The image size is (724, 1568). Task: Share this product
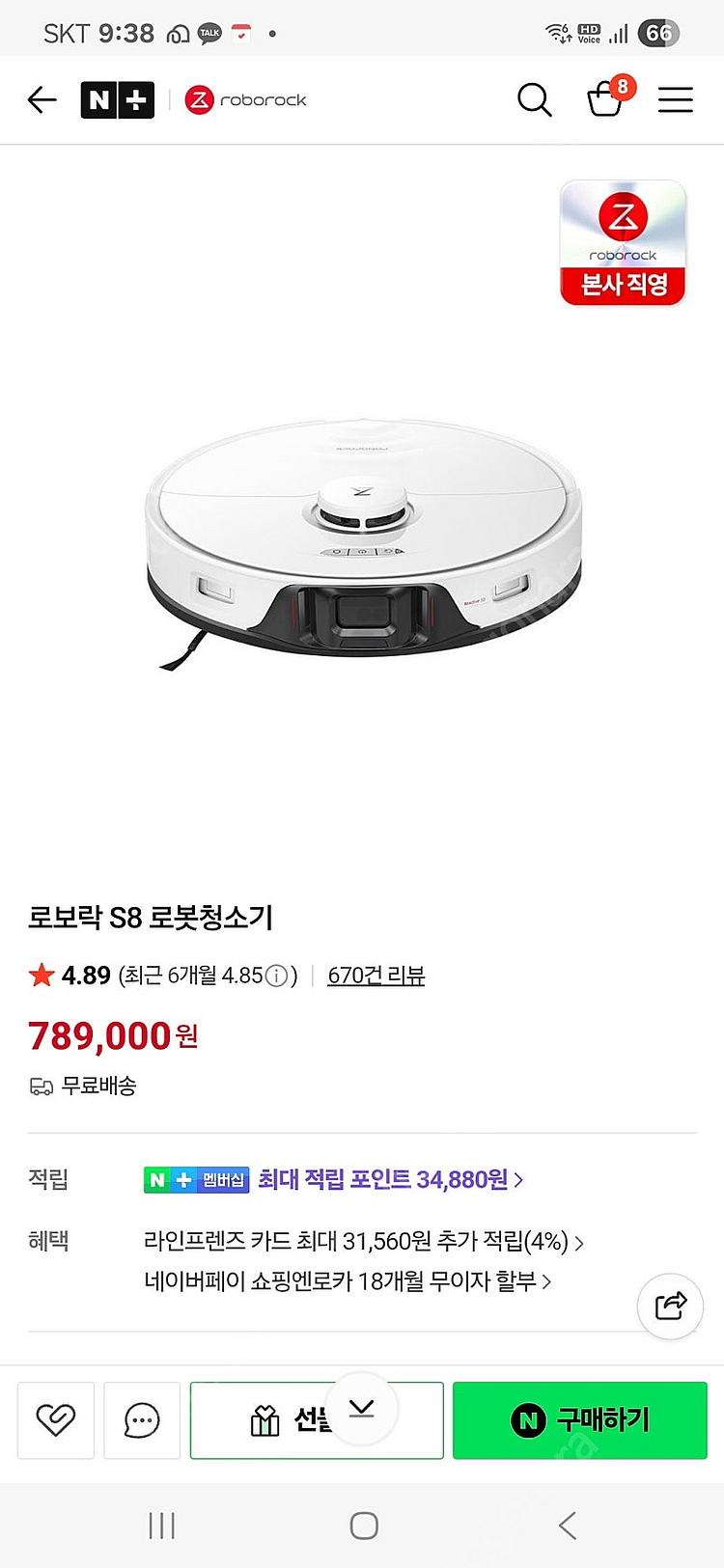click(670, 1306)
